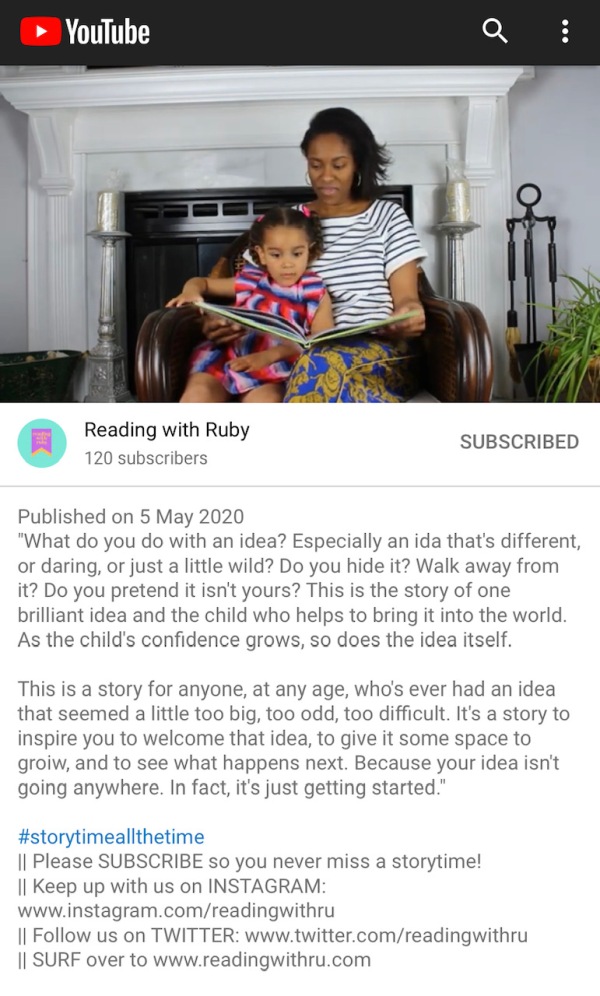Tap the YouTube logo to go home
The height and width of the screenshot is (996, 600).
(85, 32)
